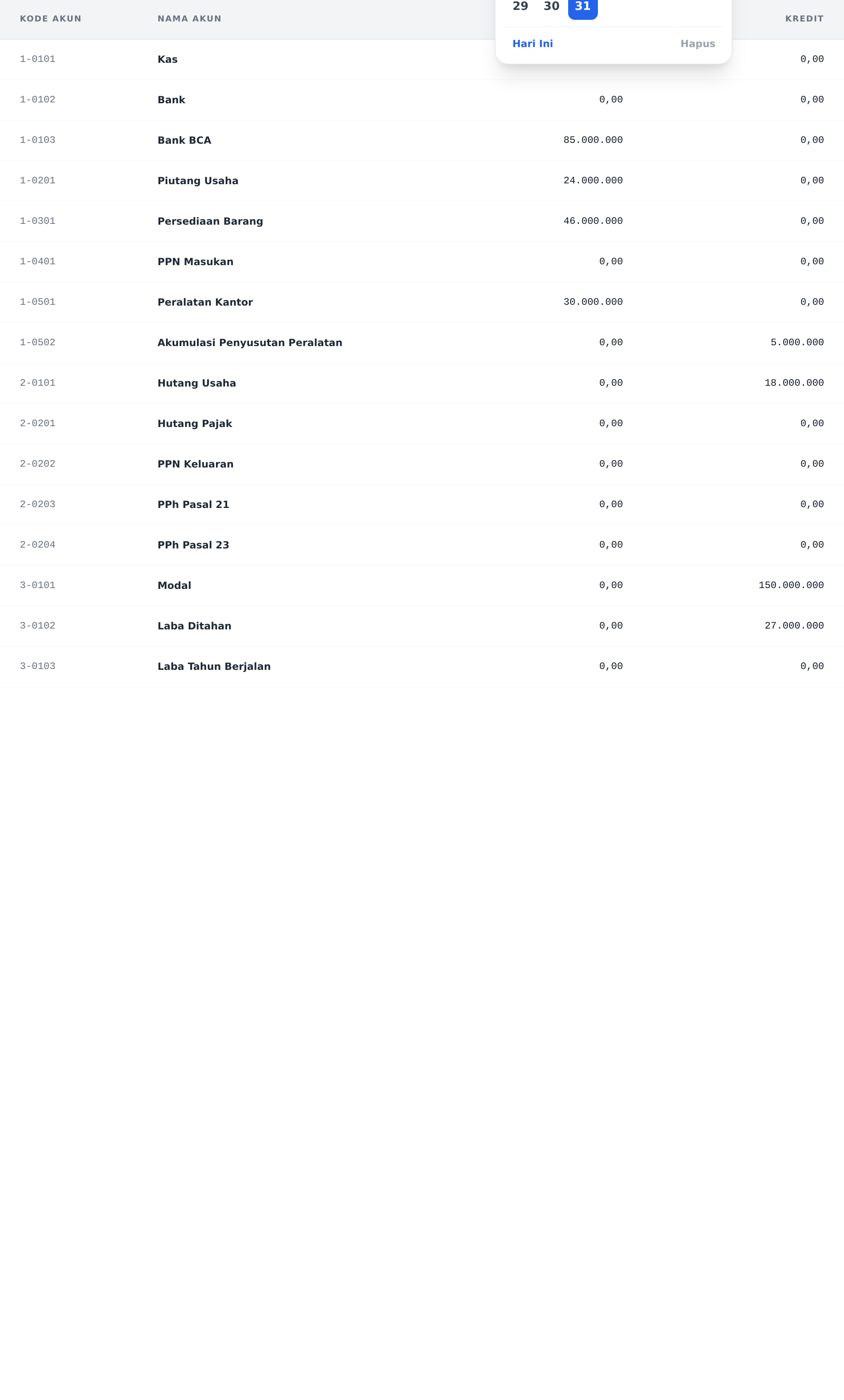Clear the date with Hapus
The image size is (844, 1400).
pos(697,44)
